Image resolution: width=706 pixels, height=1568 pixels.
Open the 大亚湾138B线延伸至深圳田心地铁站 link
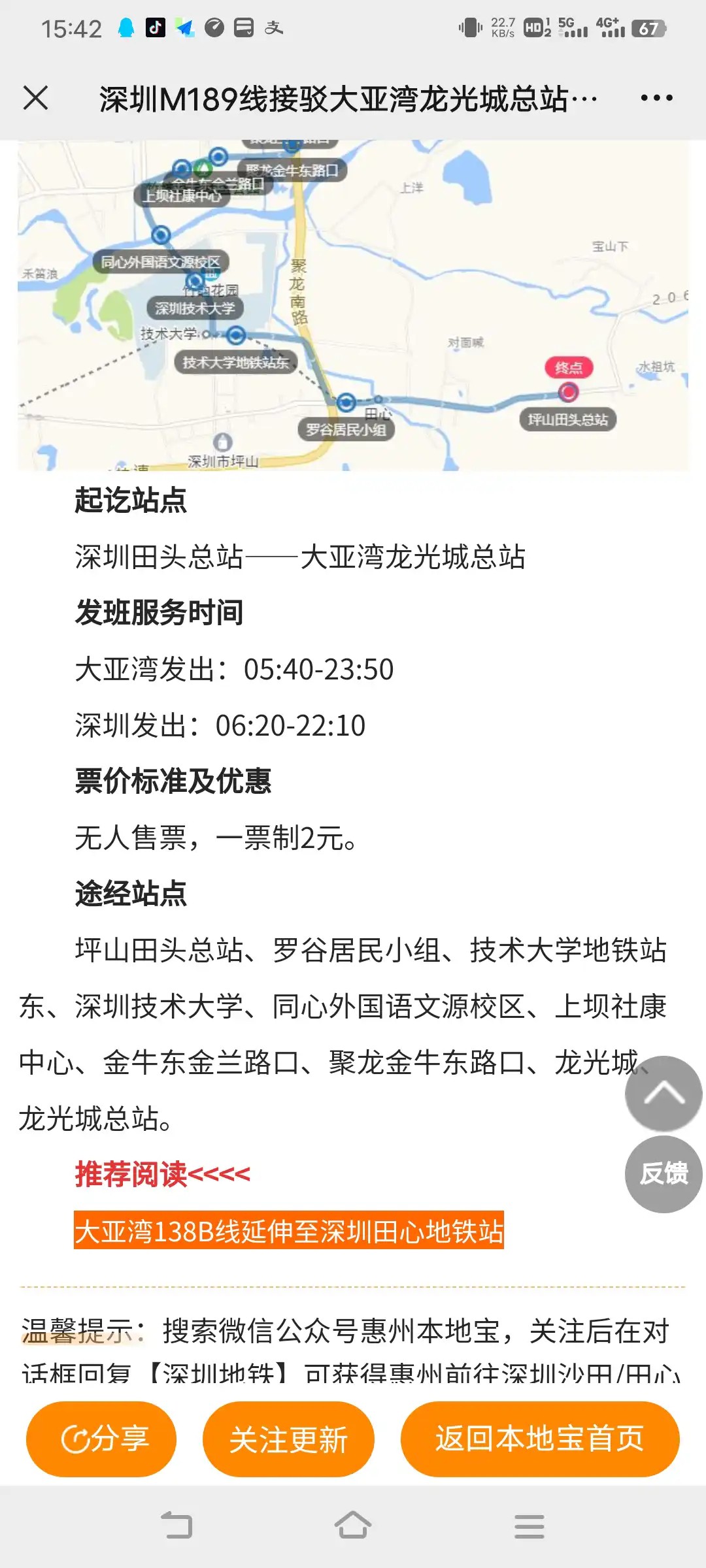click(288, 1231)
